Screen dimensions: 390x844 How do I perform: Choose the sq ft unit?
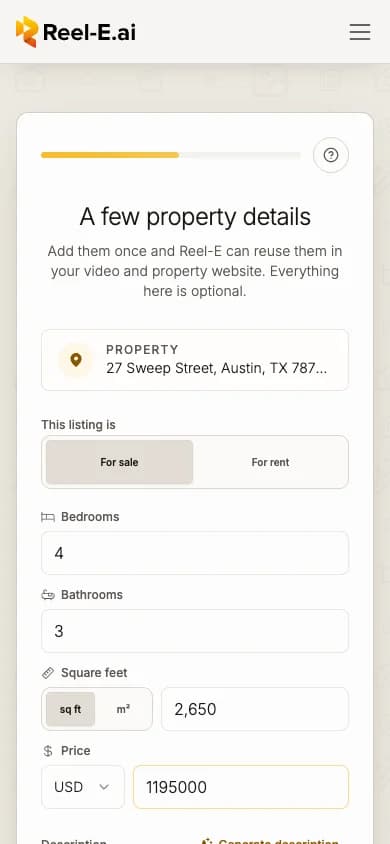[x=70, y=709]
